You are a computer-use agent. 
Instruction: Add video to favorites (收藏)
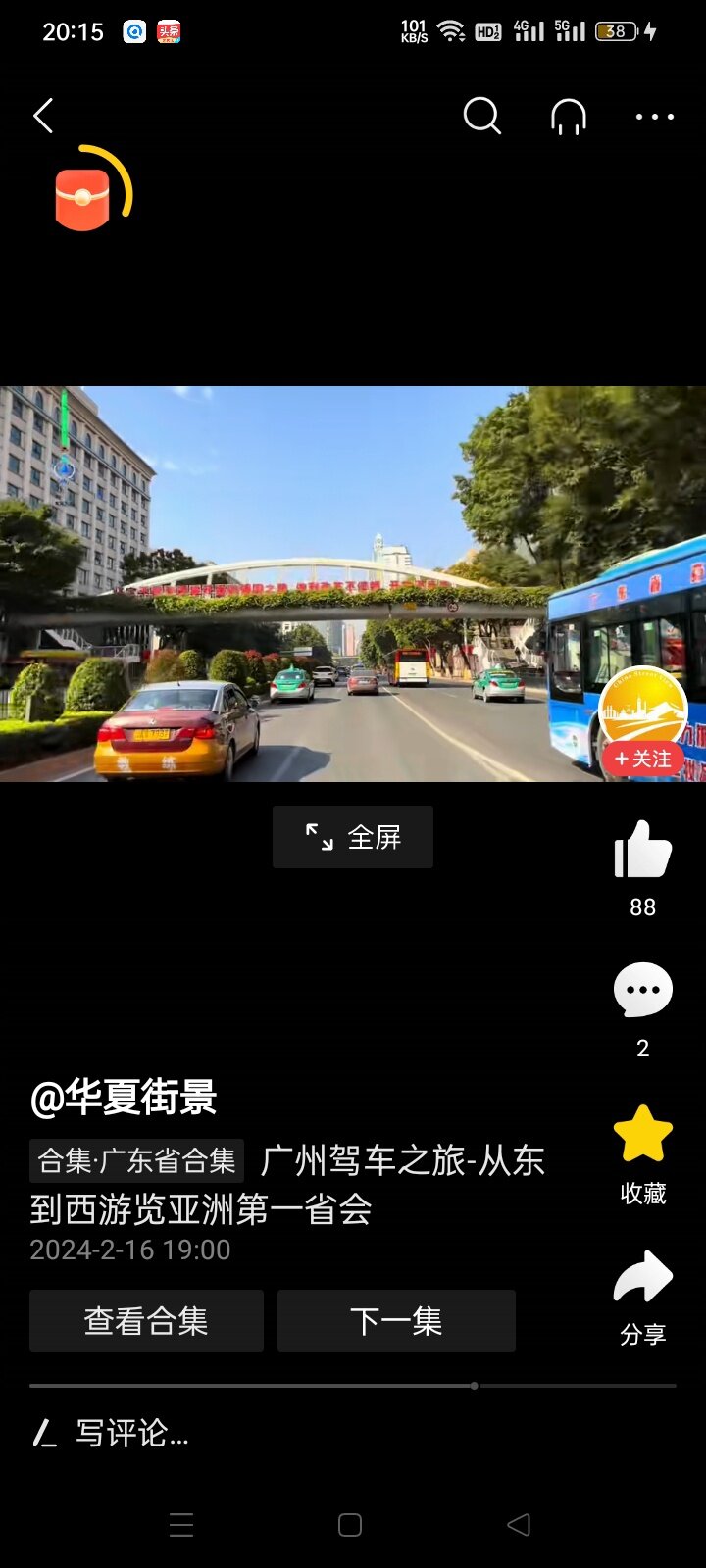[642, 1135]
